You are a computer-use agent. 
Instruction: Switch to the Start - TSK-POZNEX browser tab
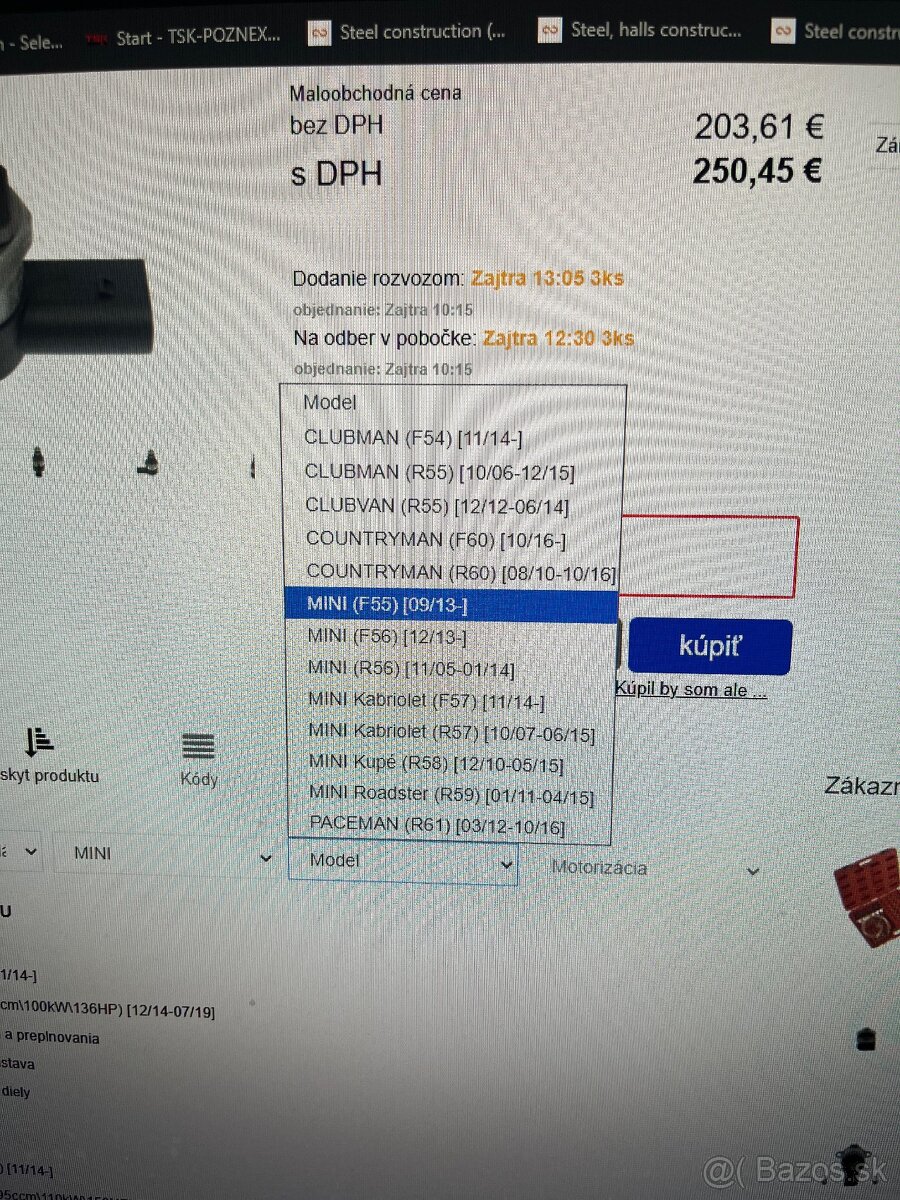tap(185, 38)
